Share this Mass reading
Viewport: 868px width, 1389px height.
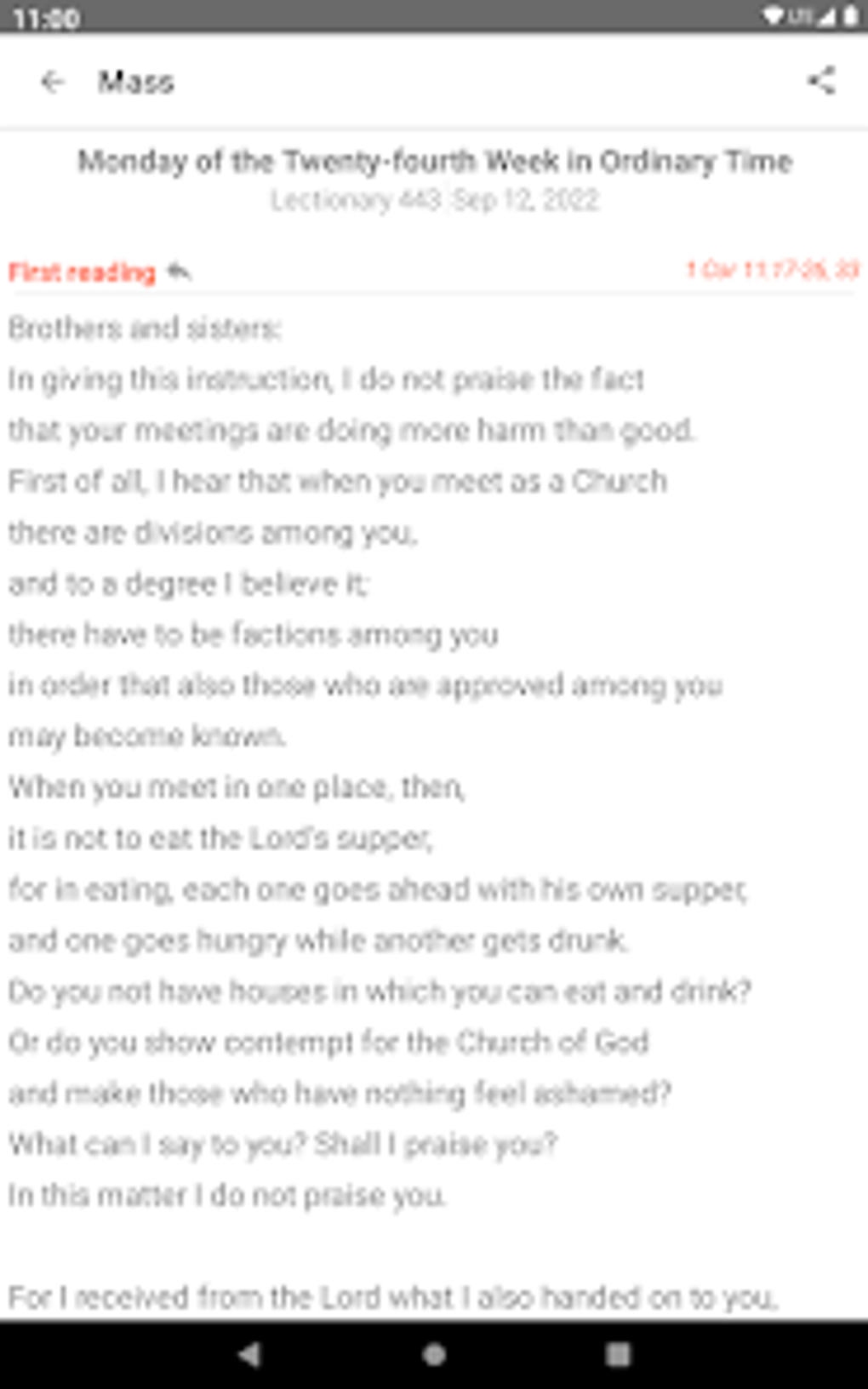click(x=821, y=82)
